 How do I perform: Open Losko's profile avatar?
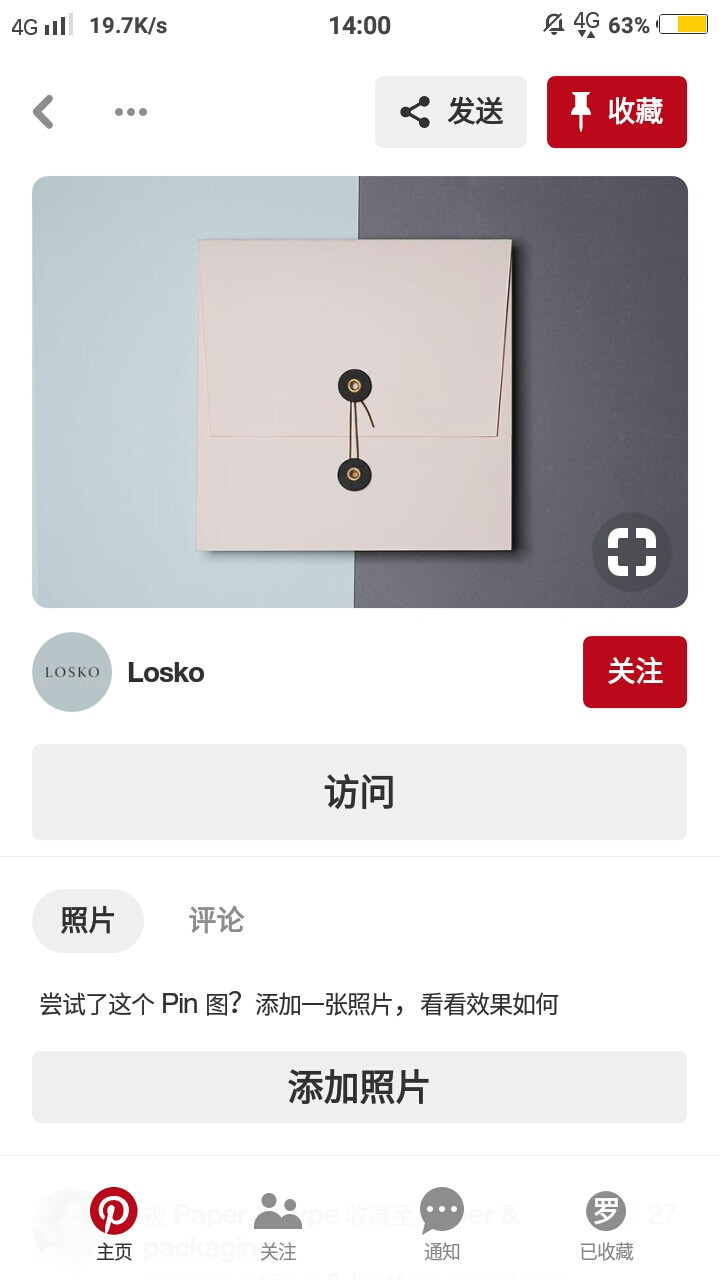71,672
